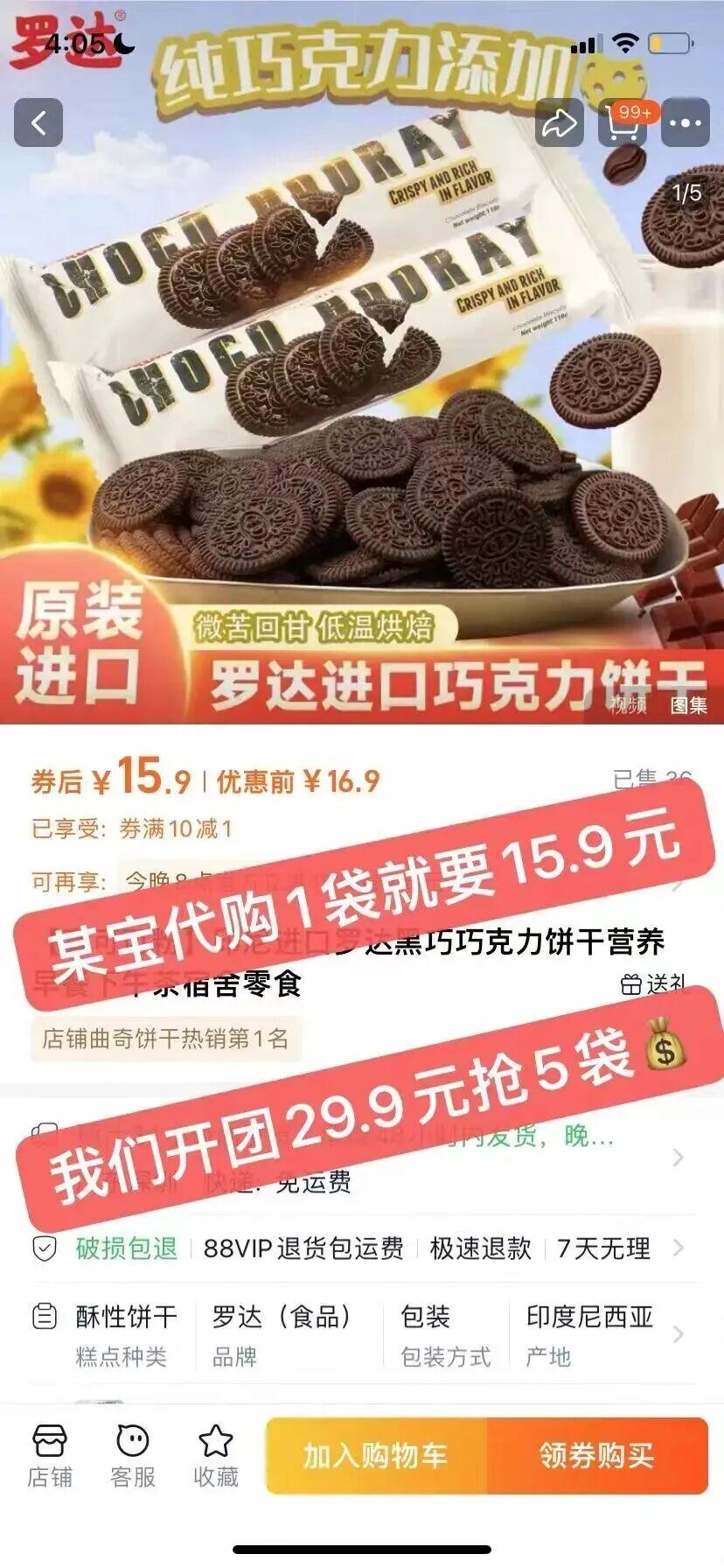
Task: Go back to the previous page
Action: (x=38, y=122)
